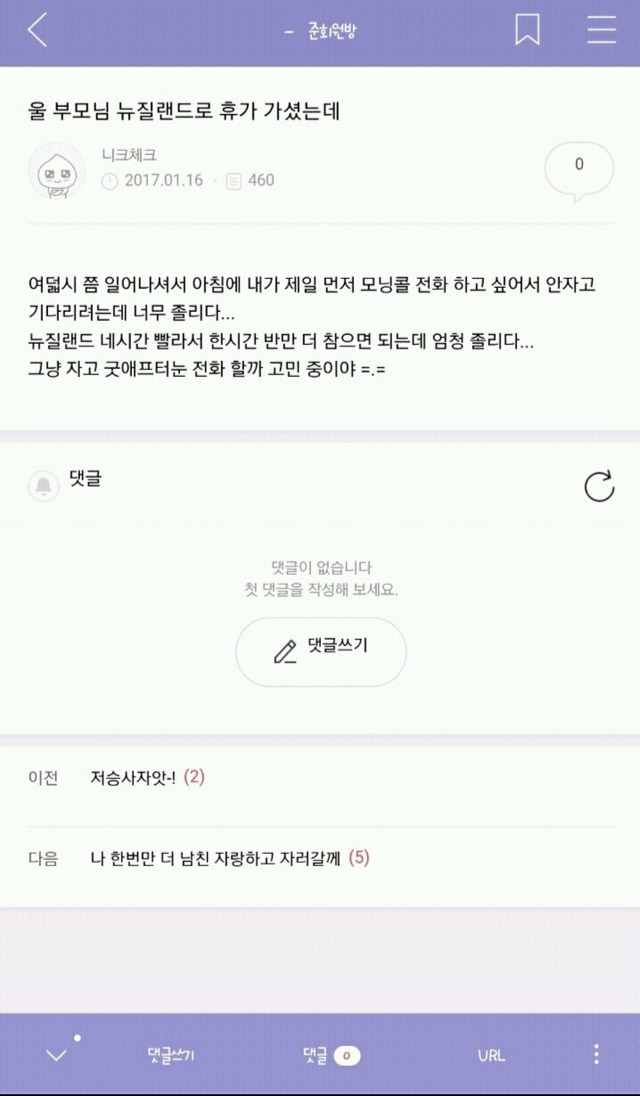Go back using the top arrow
This screenshot has width=640, height=1096.
pos(37,31)
